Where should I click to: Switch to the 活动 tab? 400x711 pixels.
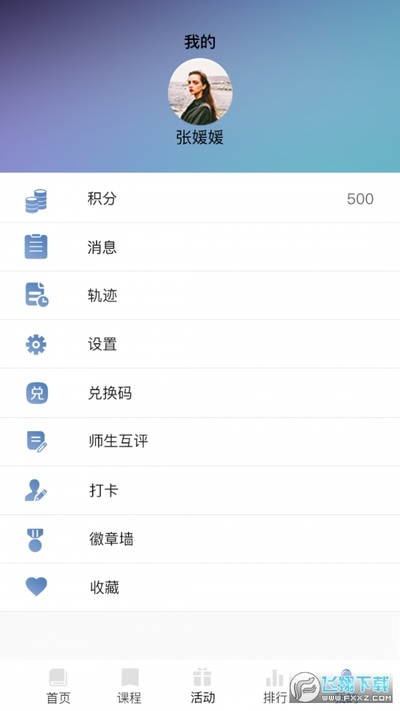pos(202,686)
